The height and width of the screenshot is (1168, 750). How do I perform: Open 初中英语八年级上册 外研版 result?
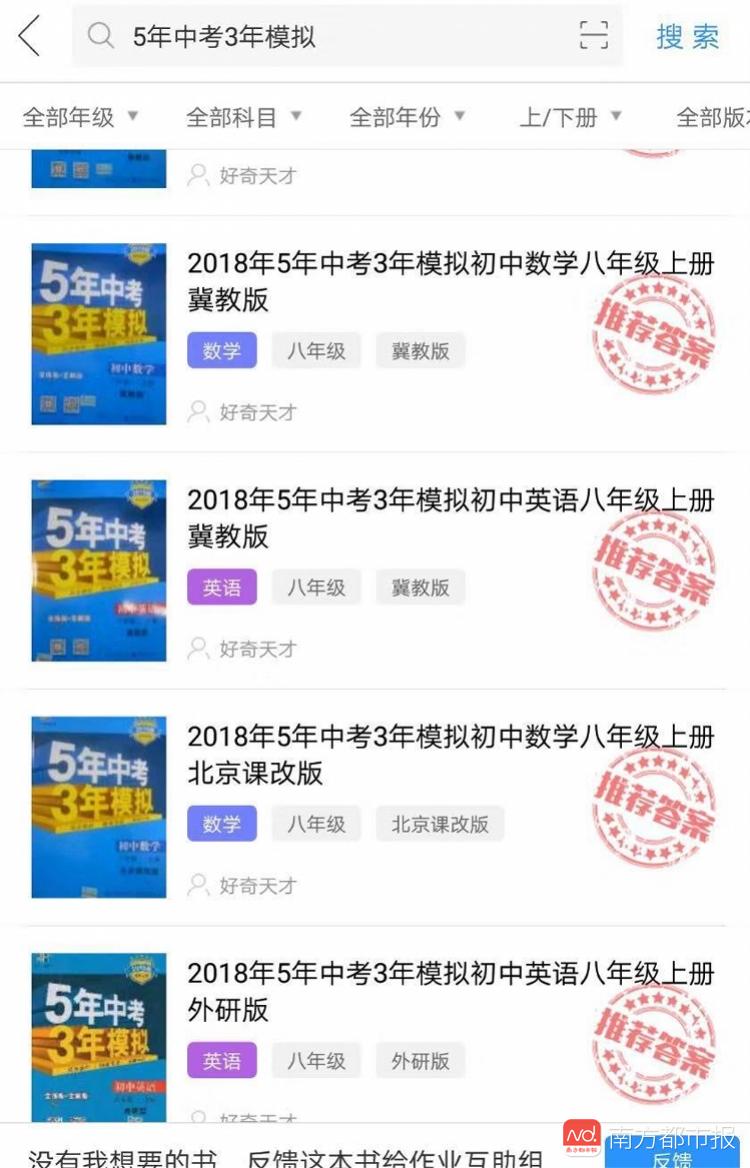[450, 991]
